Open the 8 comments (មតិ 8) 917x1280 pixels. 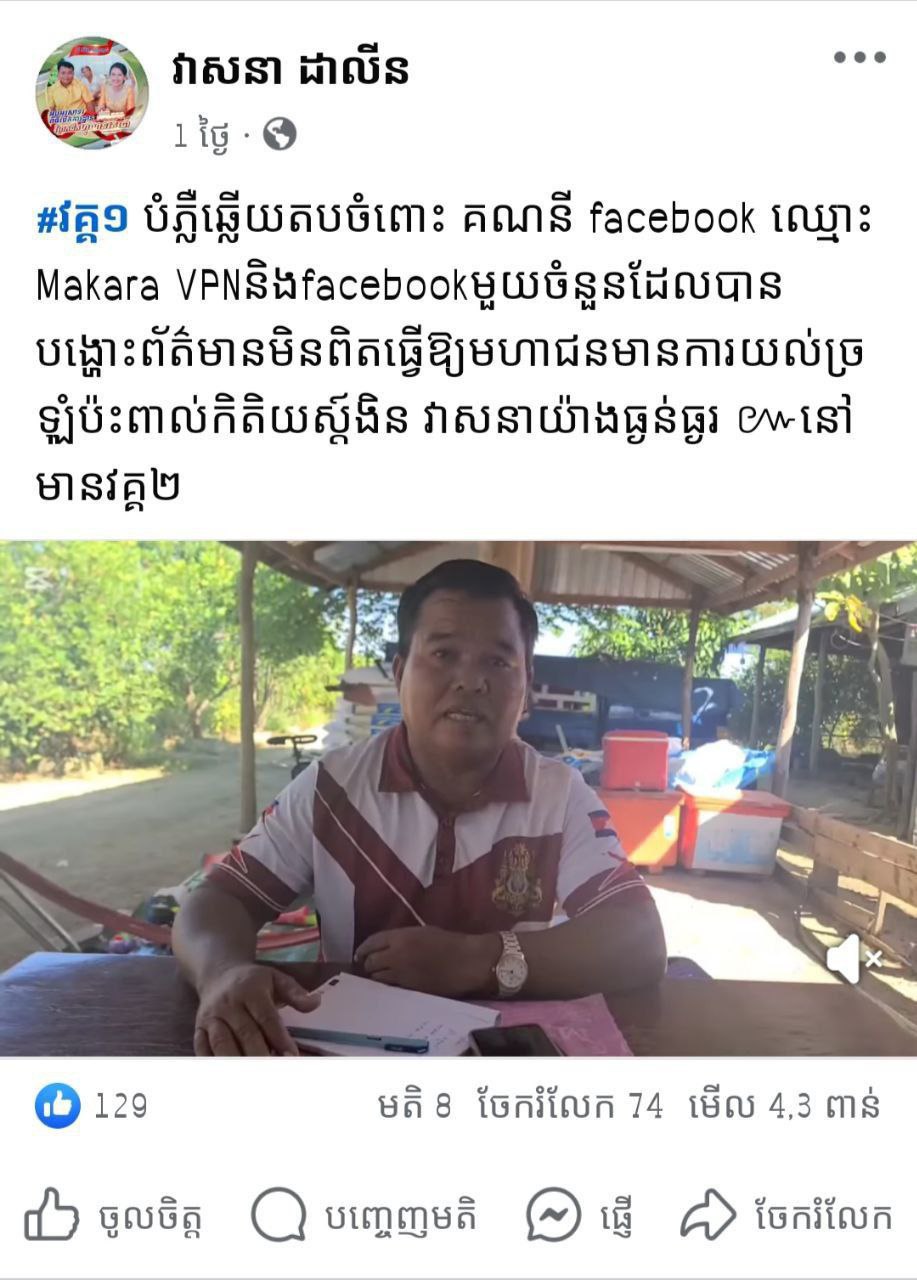[x=415, y=1106]
